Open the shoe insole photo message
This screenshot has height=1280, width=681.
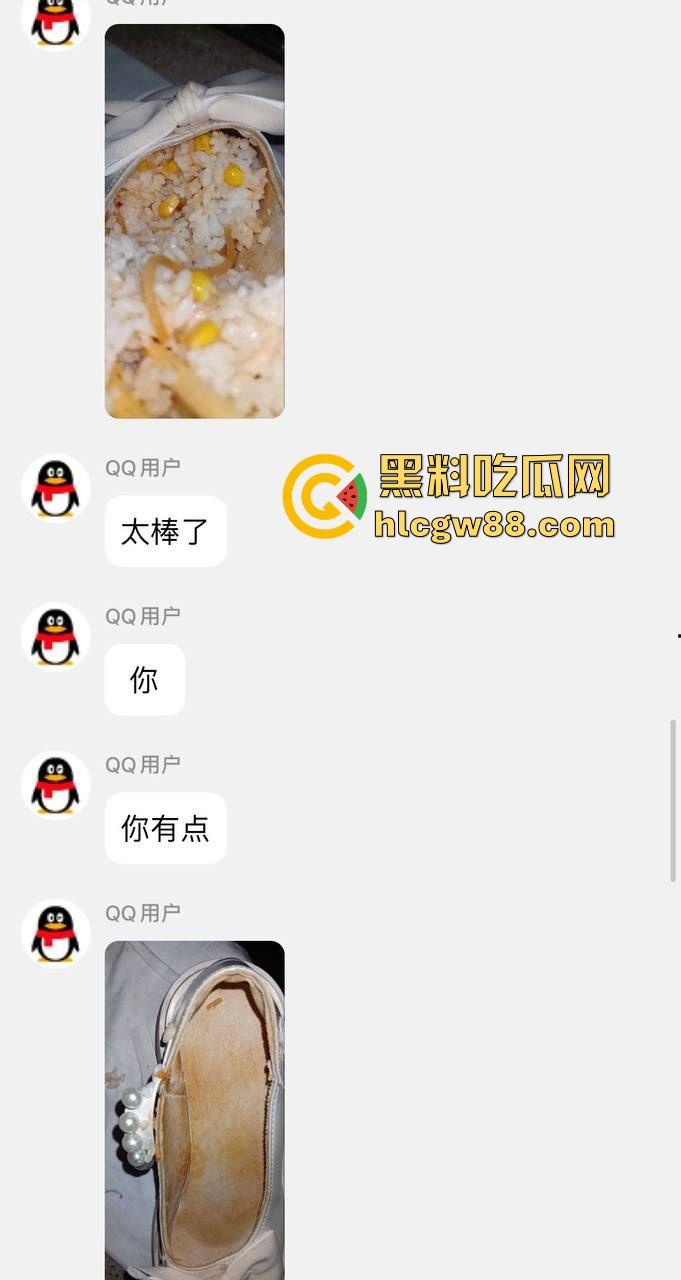[x=194, y=1108]
